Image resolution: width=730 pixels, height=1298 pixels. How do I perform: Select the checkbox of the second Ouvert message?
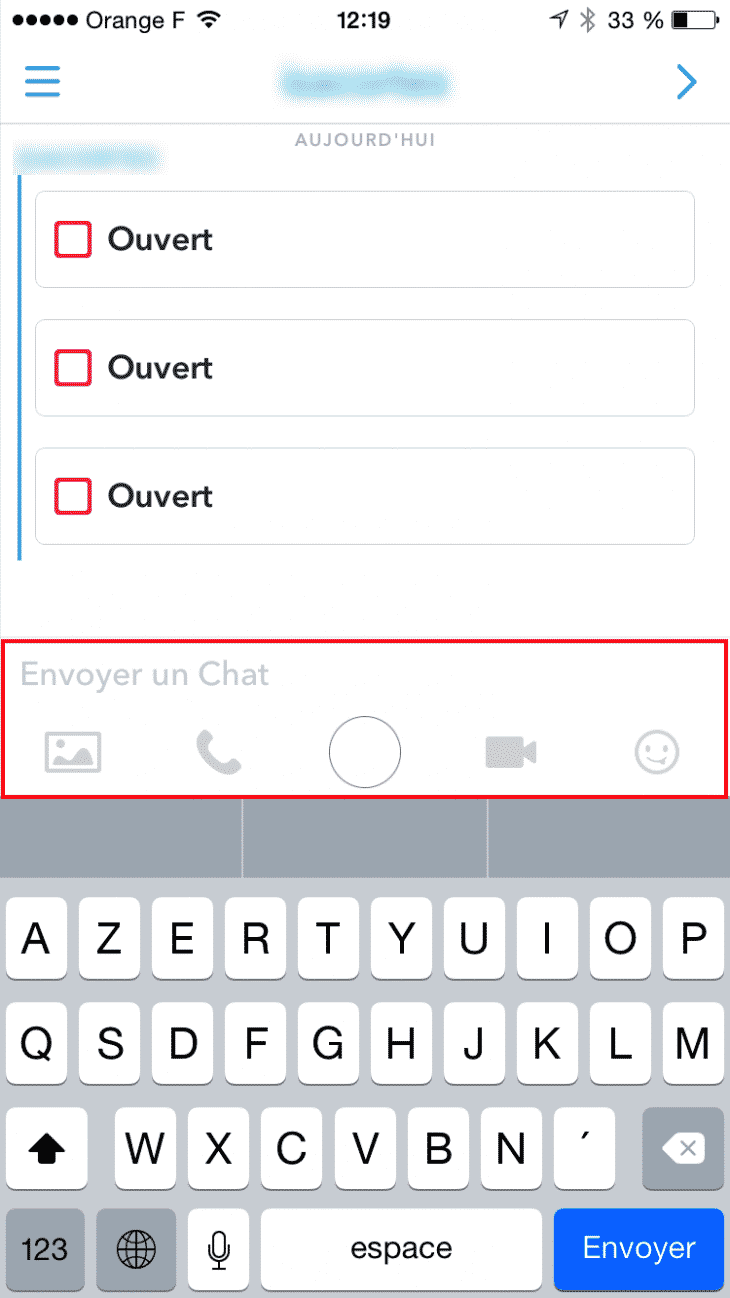[x=72, y=368]
